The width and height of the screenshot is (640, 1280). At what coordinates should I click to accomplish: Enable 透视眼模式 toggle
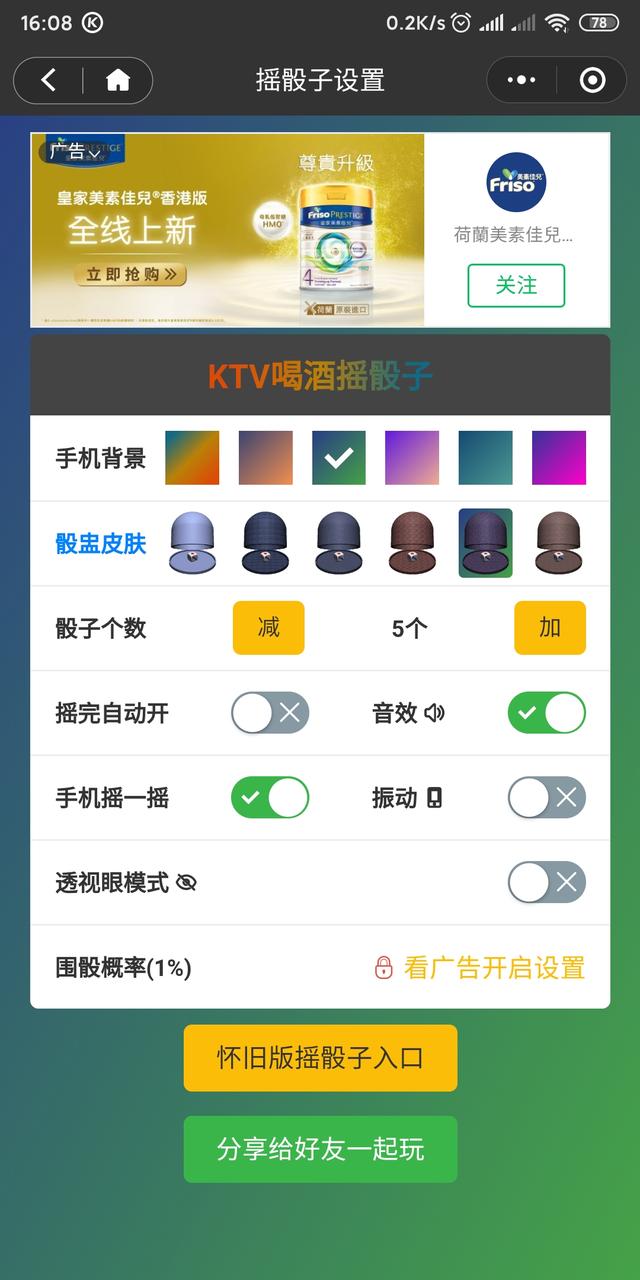[x=546, y=882]
